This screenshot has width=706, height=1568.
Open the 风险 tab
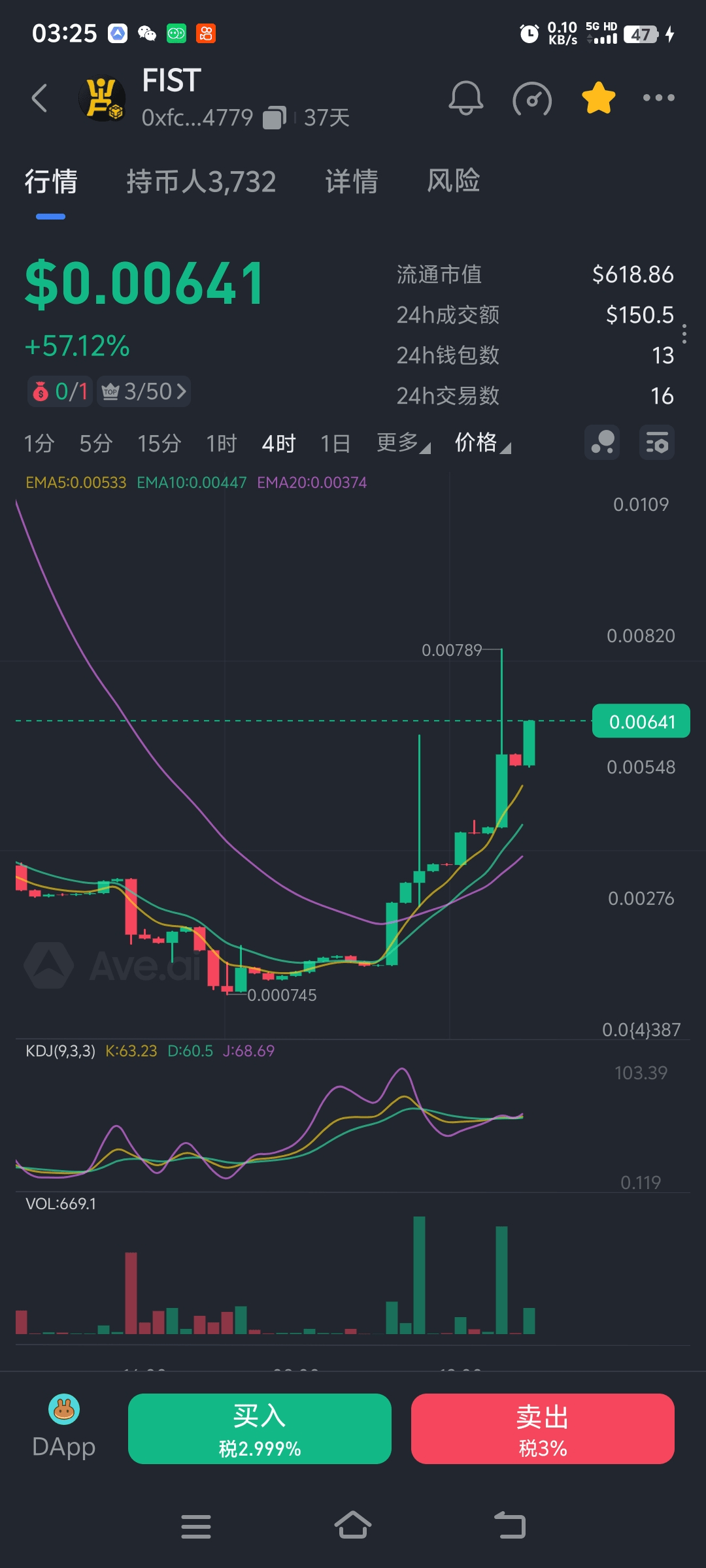click(x=454, y=182)
